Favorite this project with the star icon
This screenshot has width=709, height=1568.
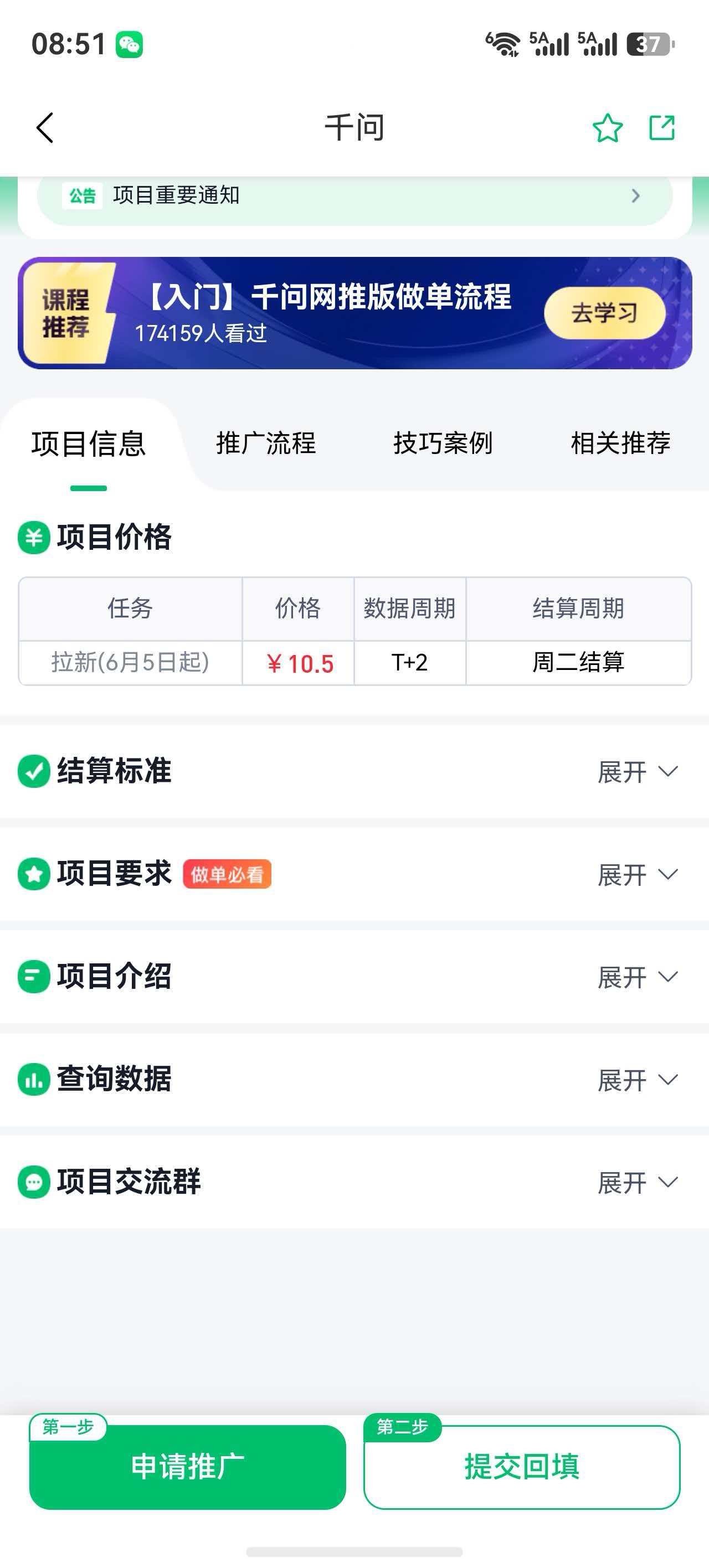(x=607, y=128)
